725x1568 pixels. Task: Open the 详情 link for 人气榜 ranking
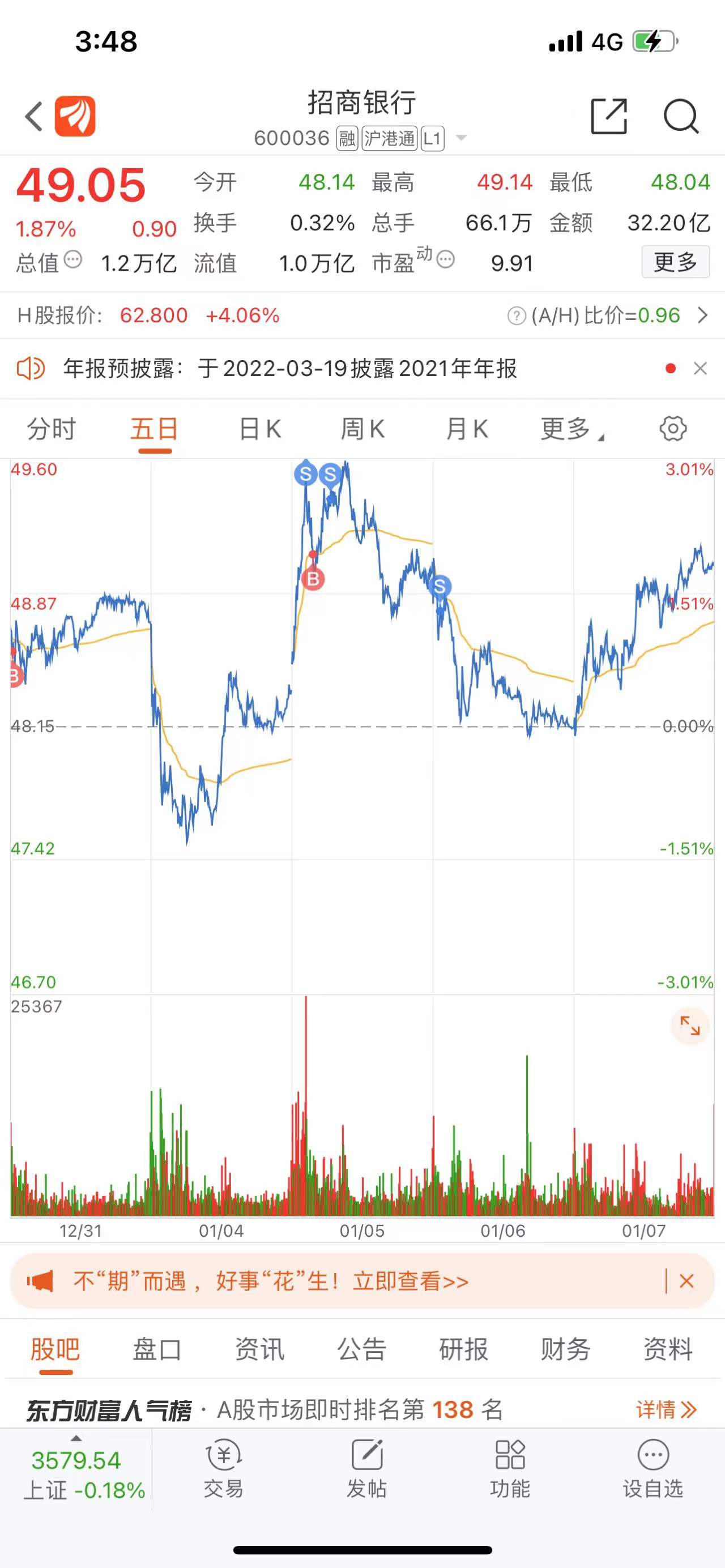pos(666,1409)
